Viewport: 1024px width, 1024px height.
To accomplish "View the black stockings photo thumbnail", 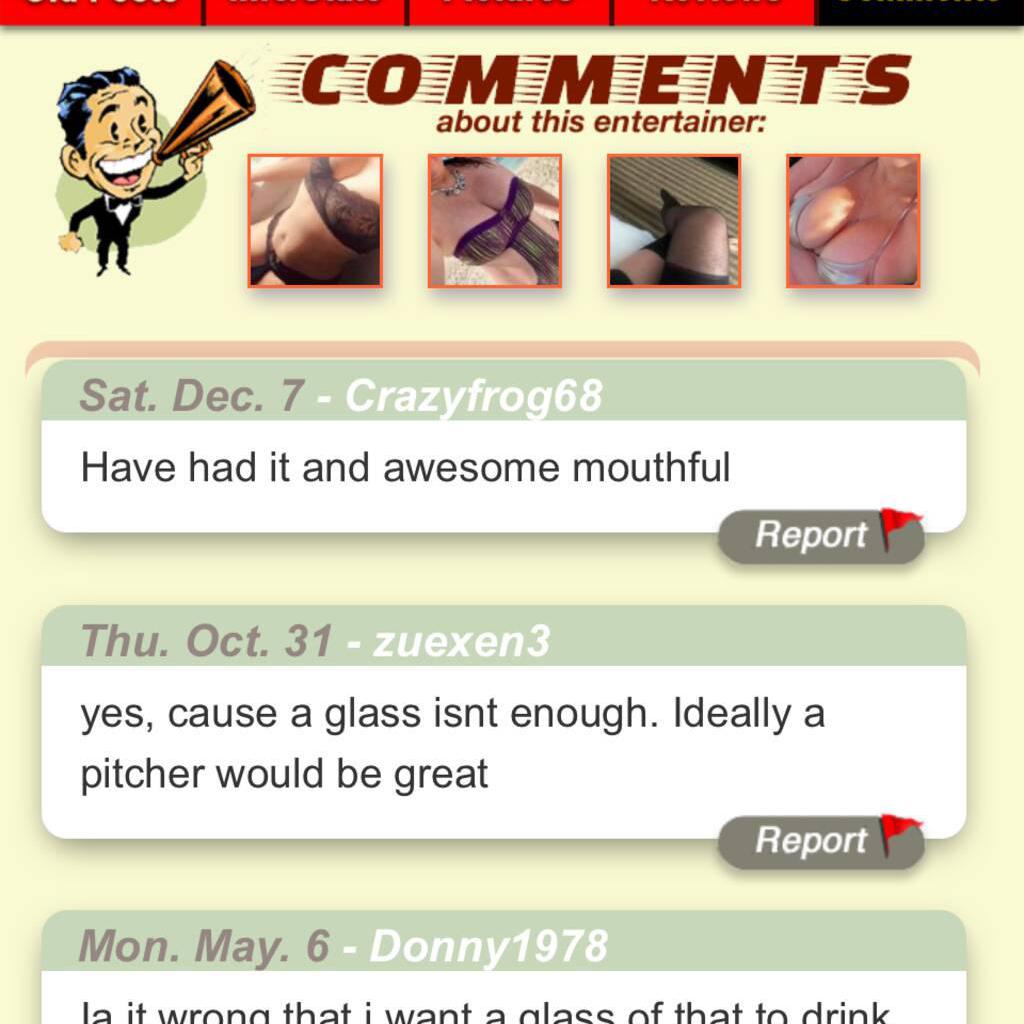I will tap(673, 221).
